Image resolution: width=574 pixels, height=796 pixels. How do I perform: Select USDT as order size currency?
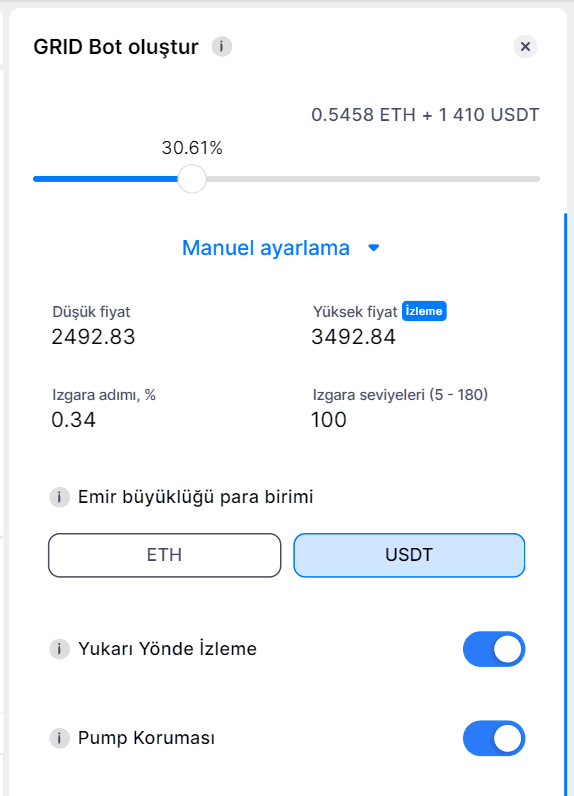(x=409, y=555)
